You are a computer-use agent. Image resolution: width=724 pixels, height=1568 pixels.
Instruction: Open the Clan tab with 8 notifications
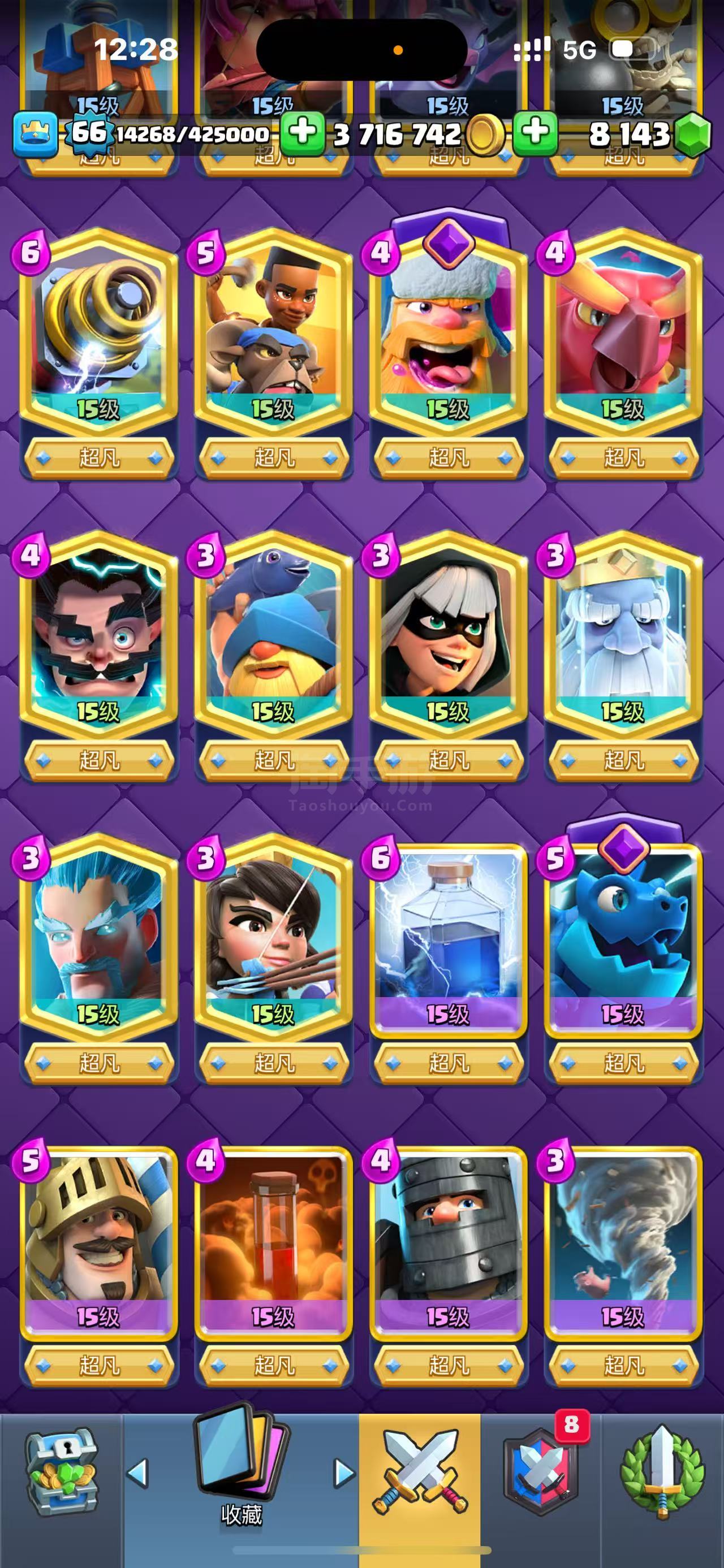541,1472
